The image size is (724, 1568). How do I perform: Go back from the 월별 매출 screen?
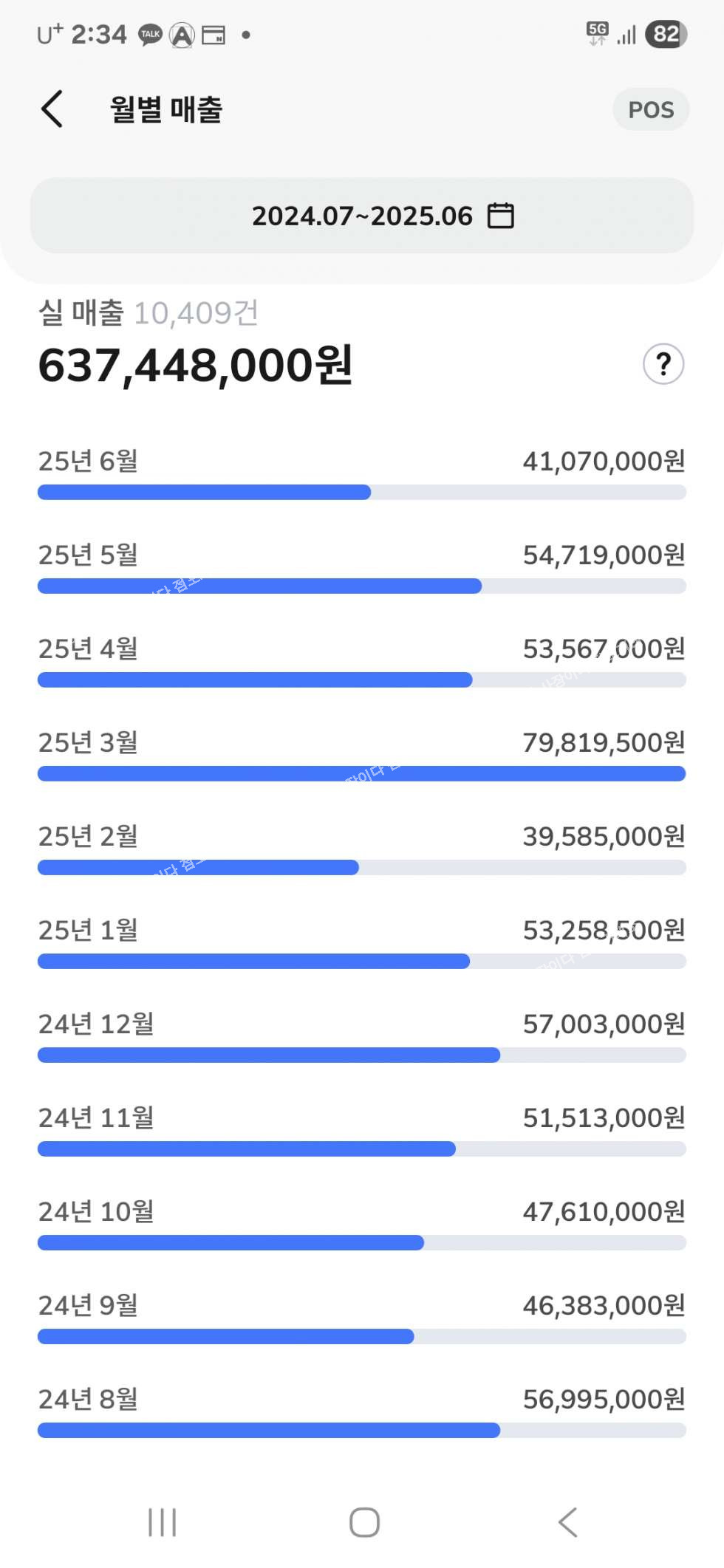[x=52, y=109]
